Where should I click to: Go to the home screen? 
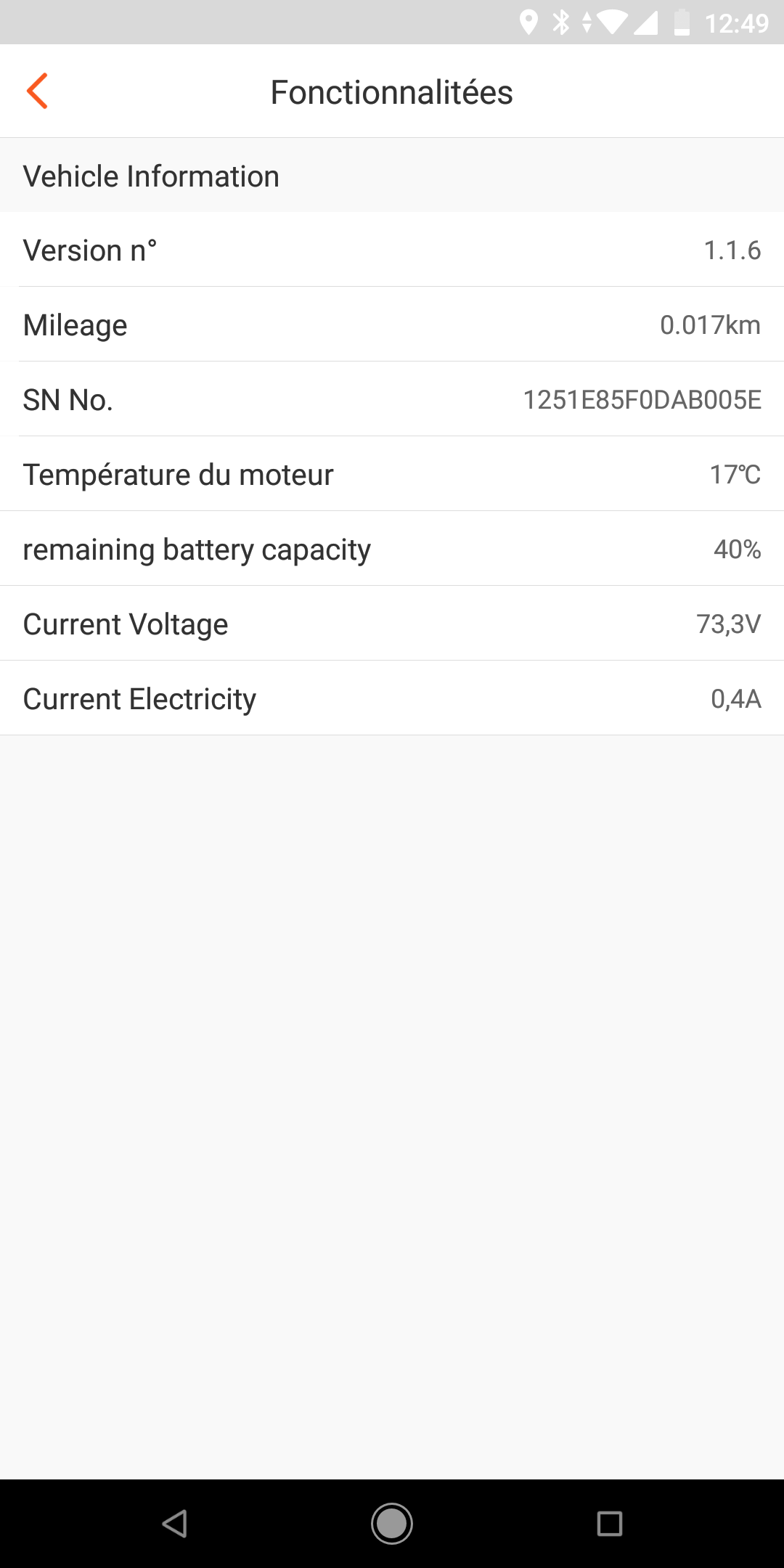(x=392, y=1523)
